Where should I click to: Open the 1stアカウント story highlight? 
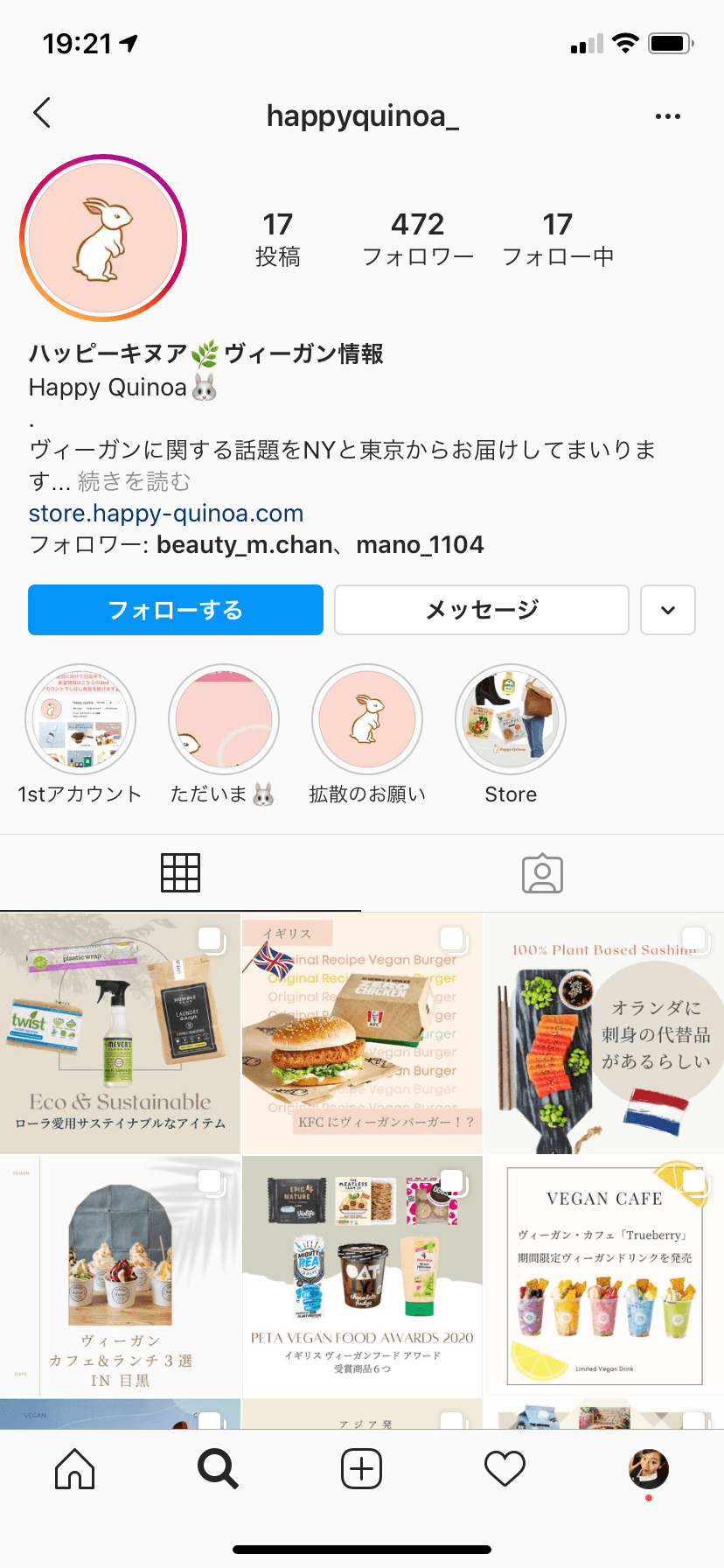tap(80, 719)
